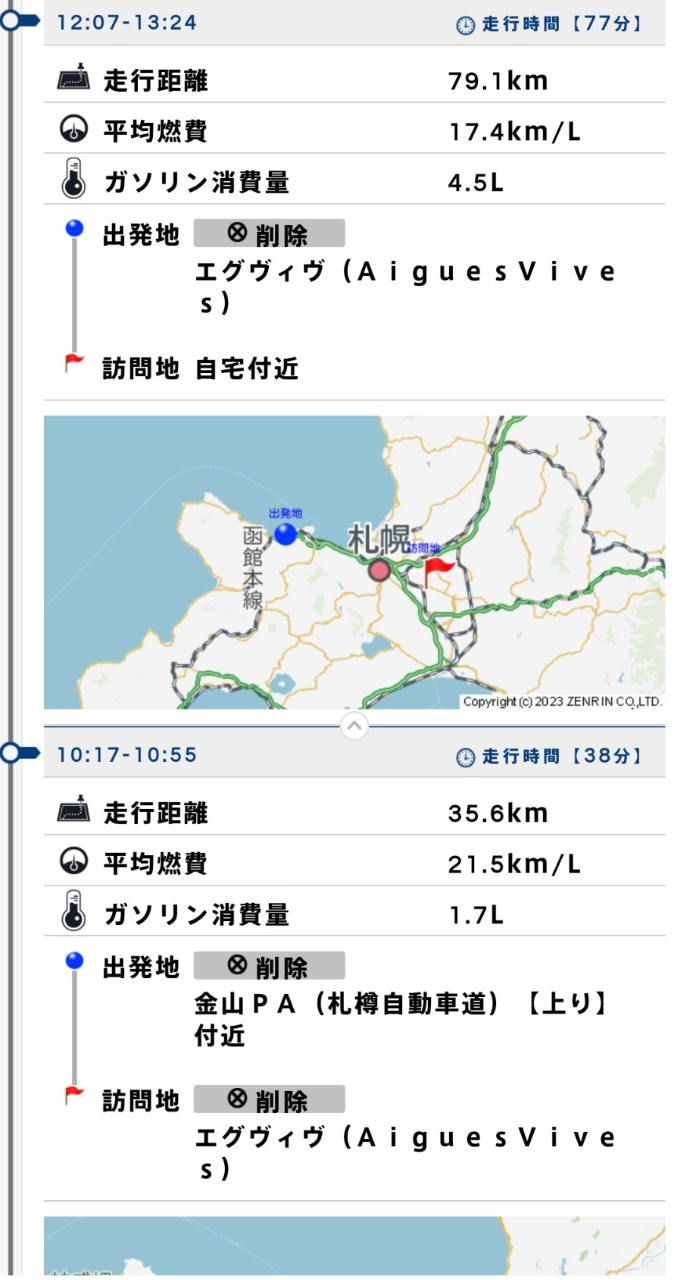Delete the departure point 金山PA in the 10:17-10:55 trip
The image size is (682, 1280).
[269, 966]
